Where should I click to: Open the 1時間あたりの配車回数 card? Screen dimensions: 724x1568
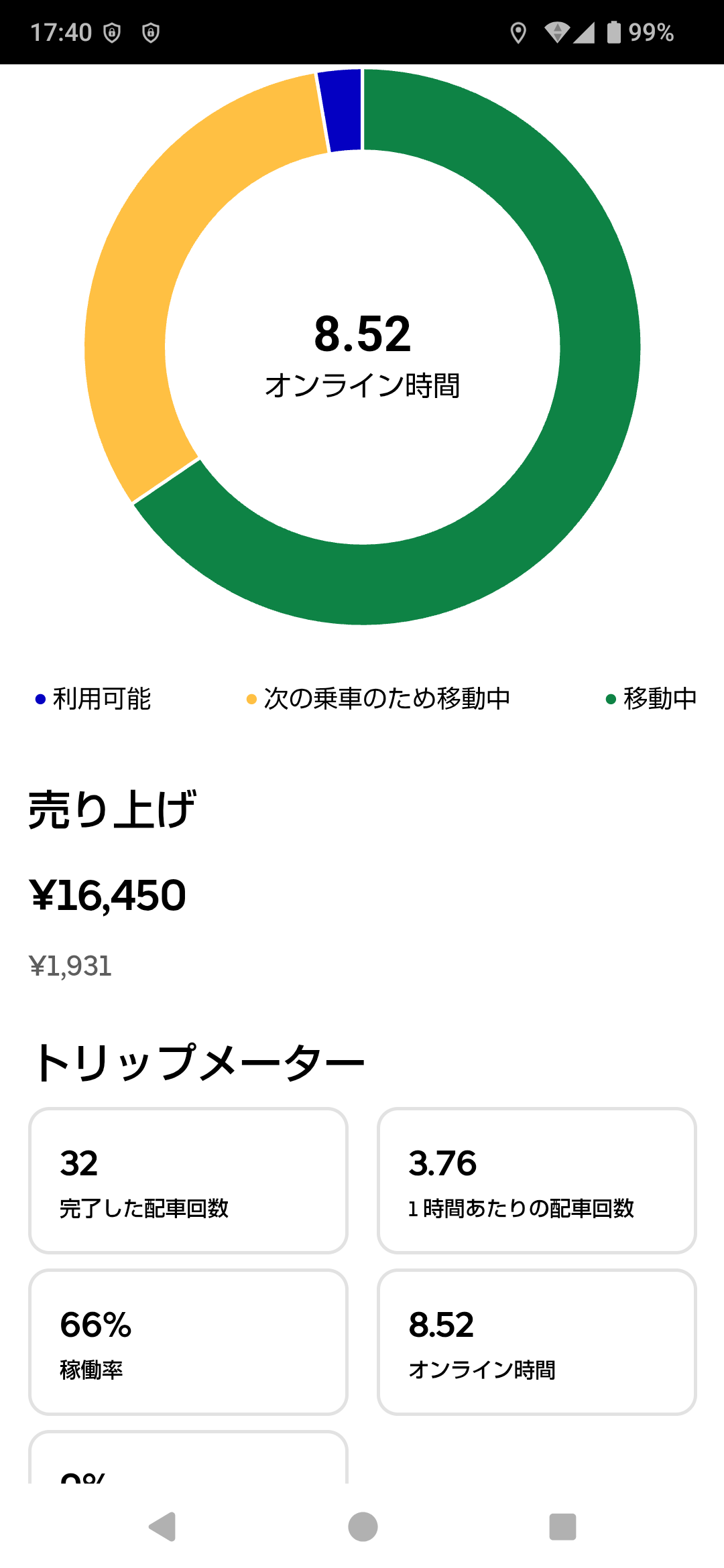[536, 1180]
